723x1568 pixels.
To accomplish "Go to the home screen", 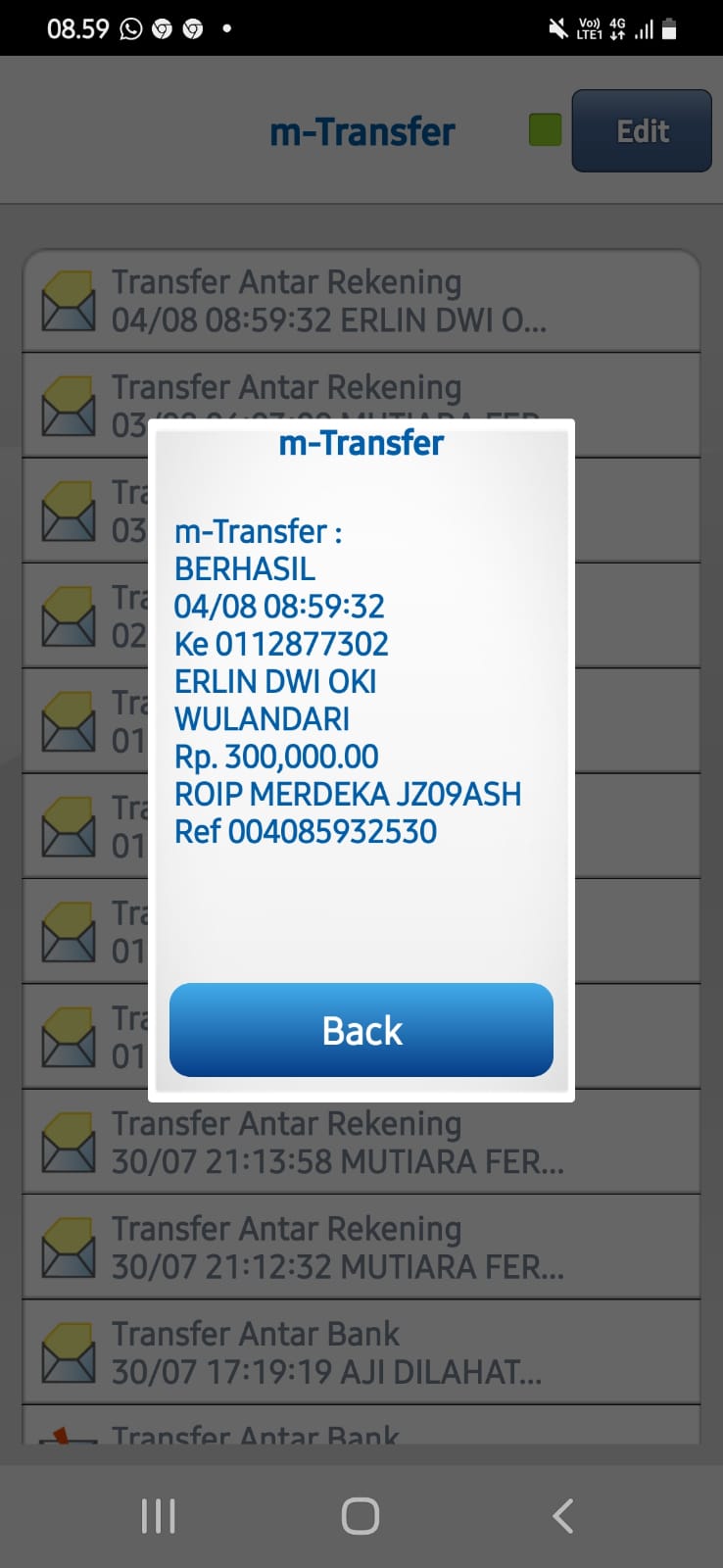I will click(x=361, y=1516).
